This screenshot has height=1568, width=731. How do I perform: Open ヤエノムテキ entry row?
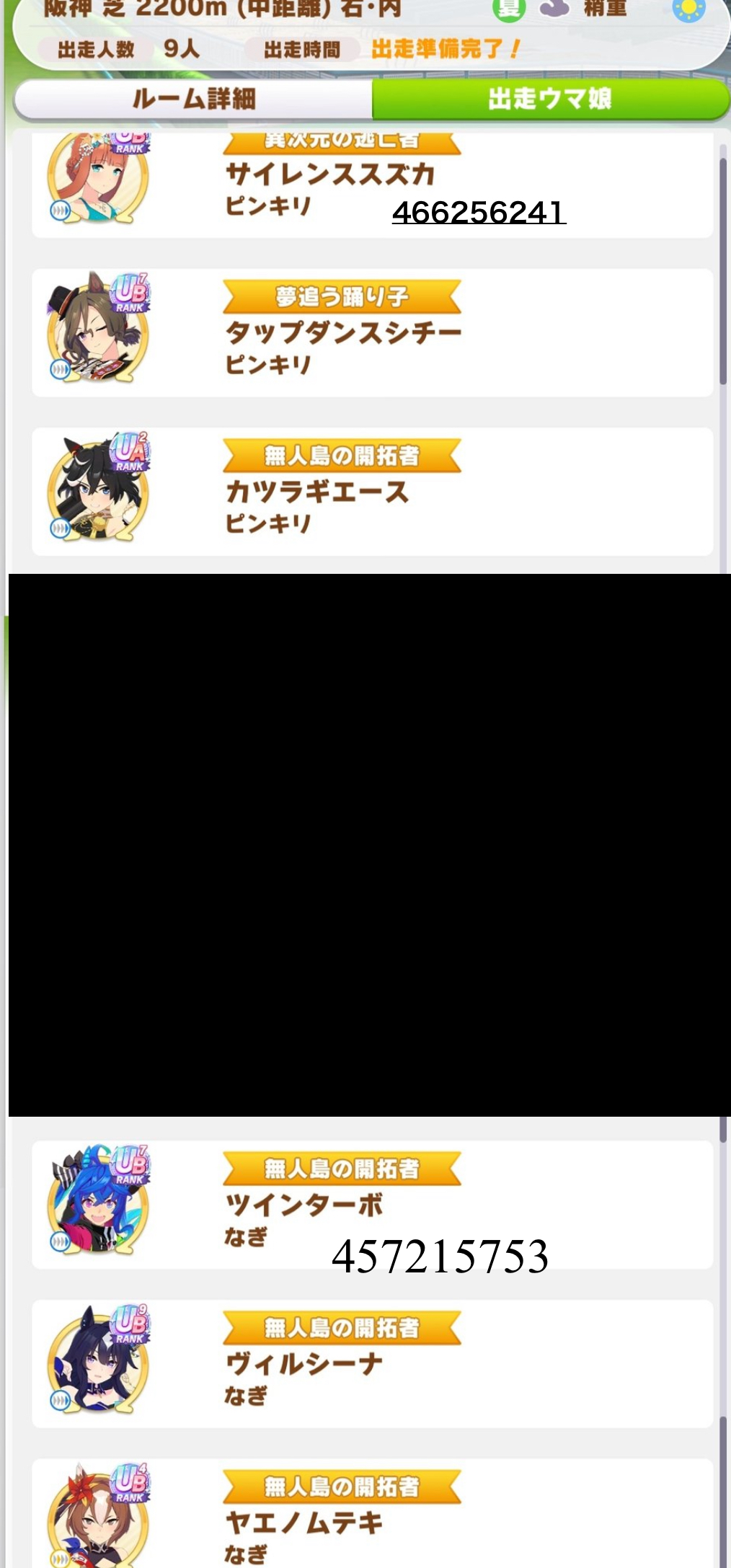click(373, 1512)
